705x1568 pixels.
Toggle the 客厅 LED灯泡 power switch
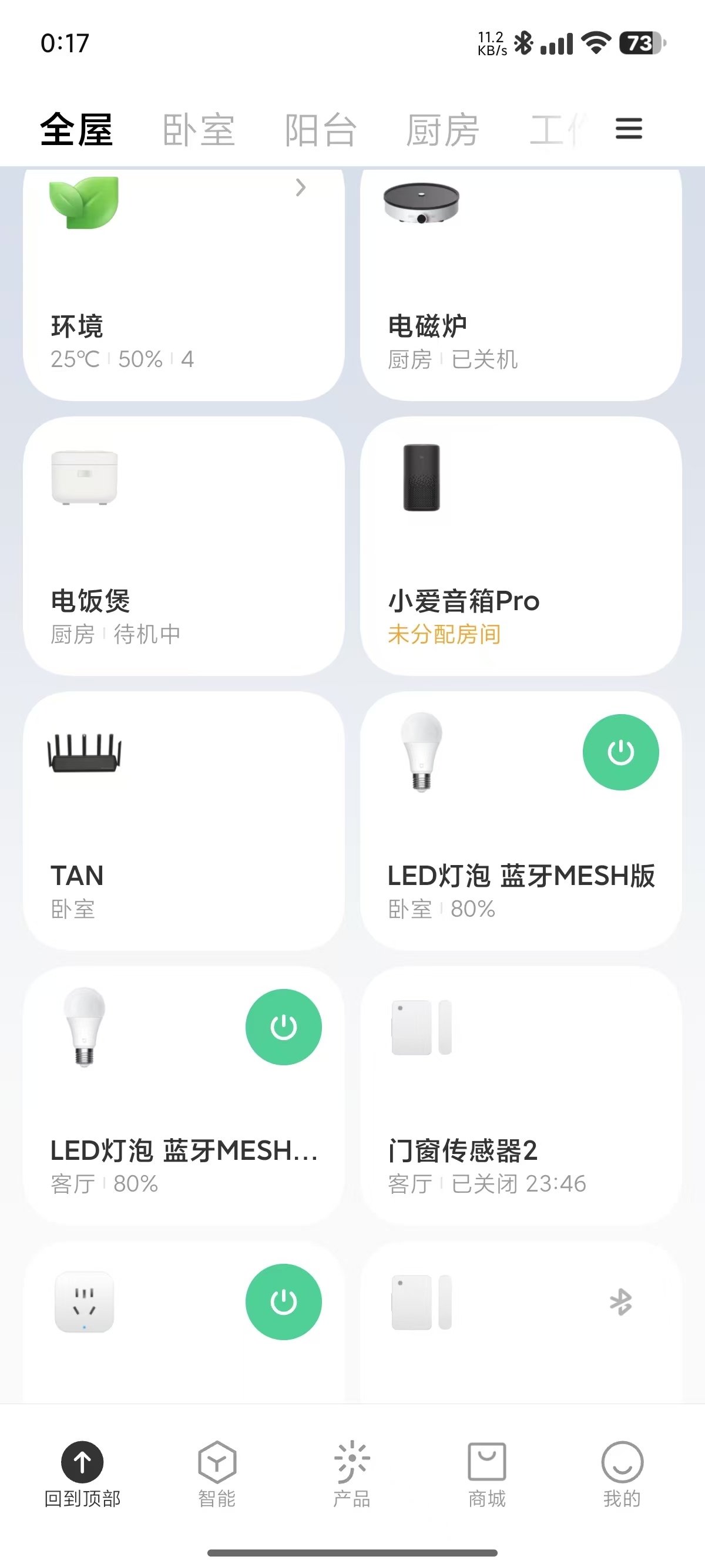pyautogui.click(x=283, y=1027)
